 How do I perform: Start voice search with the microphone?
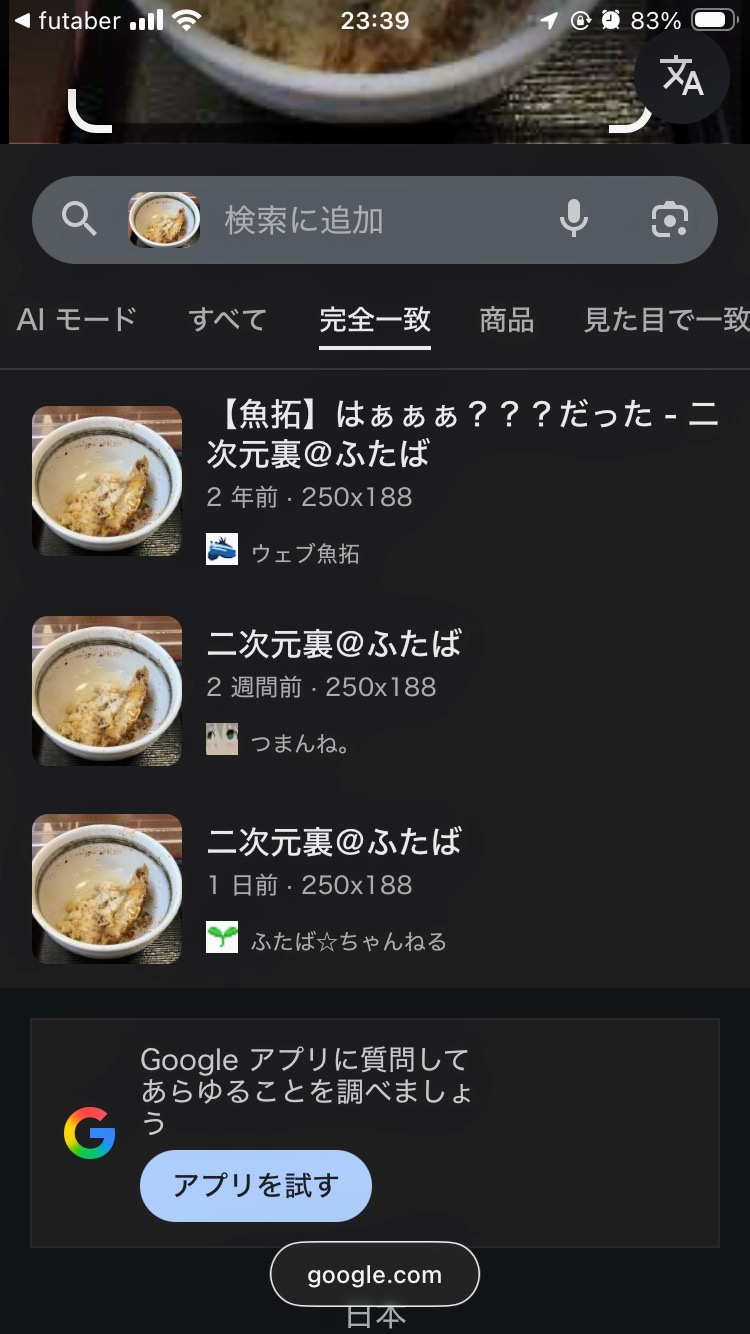pyautogui.click(x=573, y=220)
